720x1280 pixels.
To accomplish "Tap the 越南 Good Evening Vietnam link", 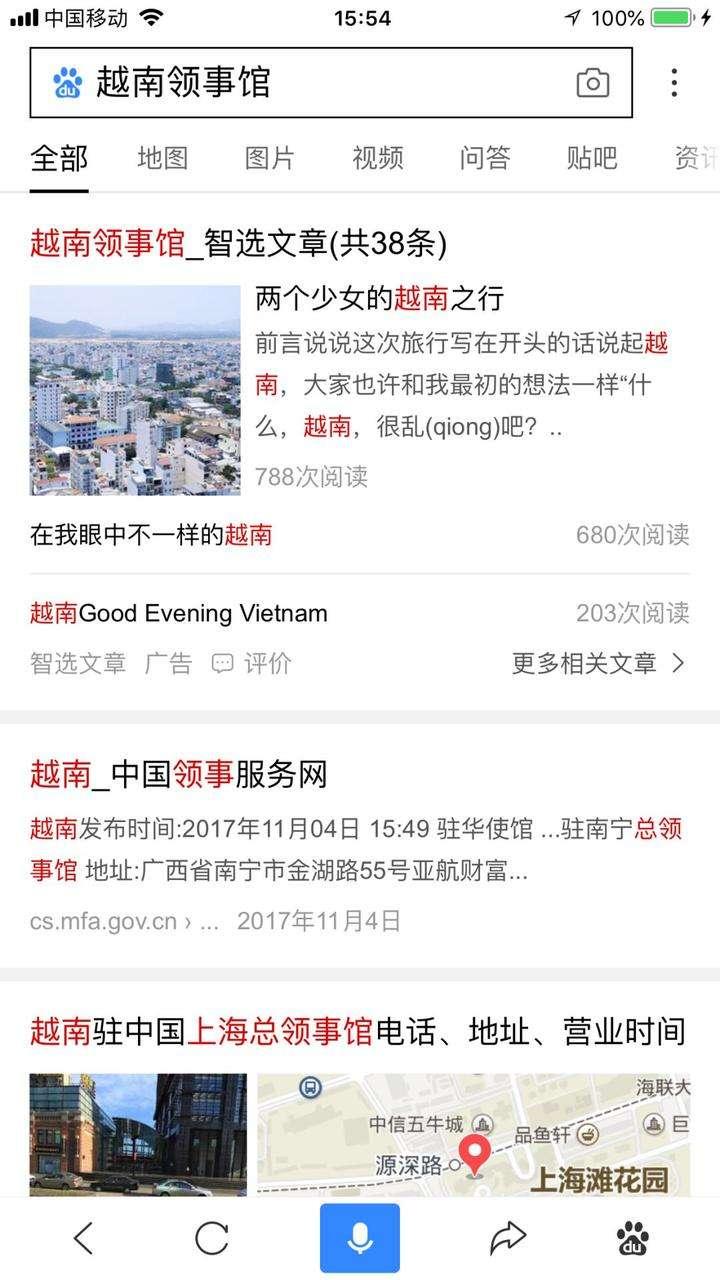I will 177,612.
